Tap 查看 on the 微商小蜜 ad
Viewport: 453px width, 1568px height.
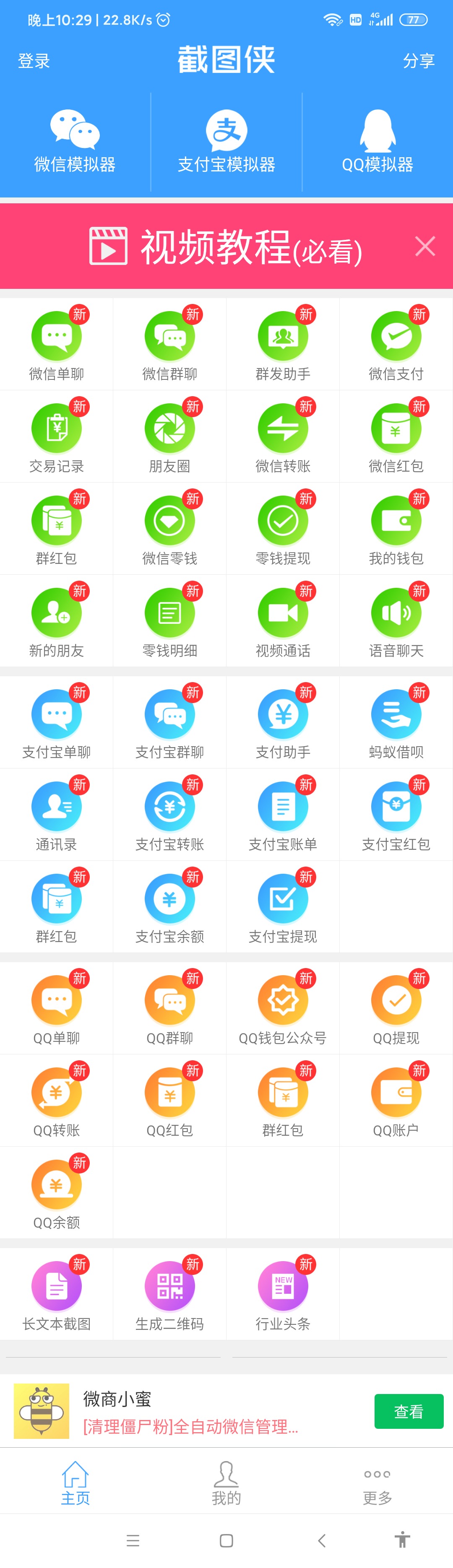pyautogui.click(x=409, y=1411)
